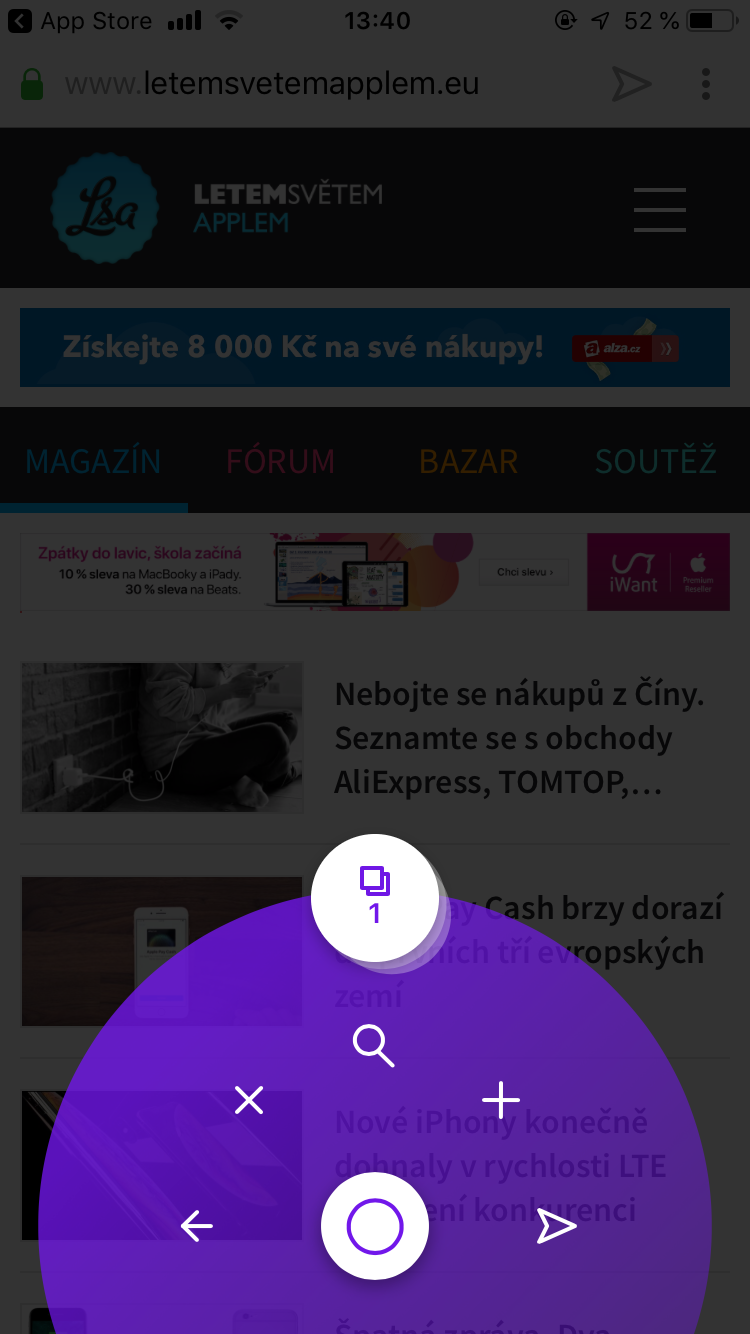This screenshot has height=1334, width=750.
Task: Tap 'App Store' to return to the App Store
Action: coord(95,20)
